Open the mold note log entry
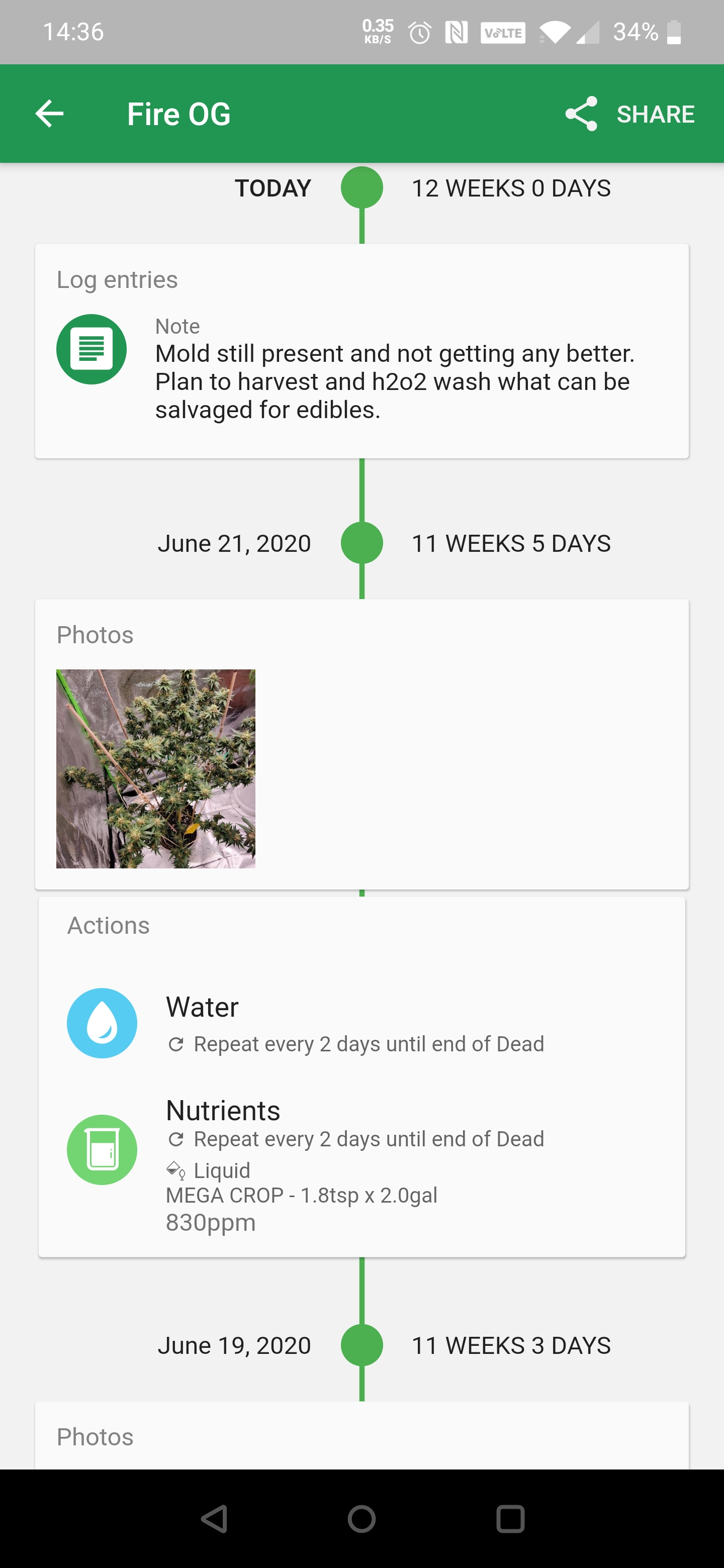The width and height of the screenshot is (724, 1568). coord(361,368)
